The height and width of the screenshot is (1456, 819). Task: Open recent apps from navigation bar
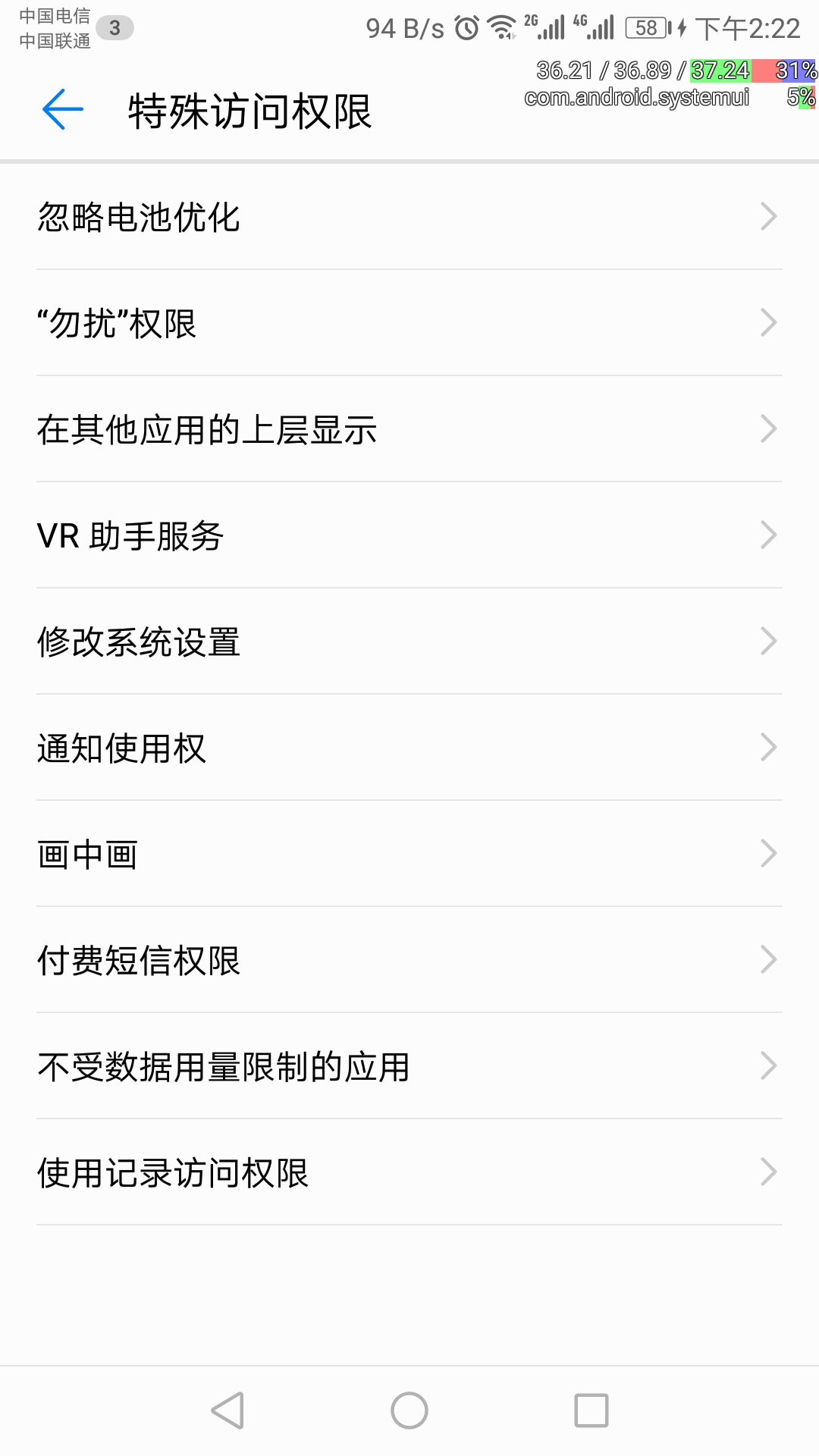[x=591, y=1410]
